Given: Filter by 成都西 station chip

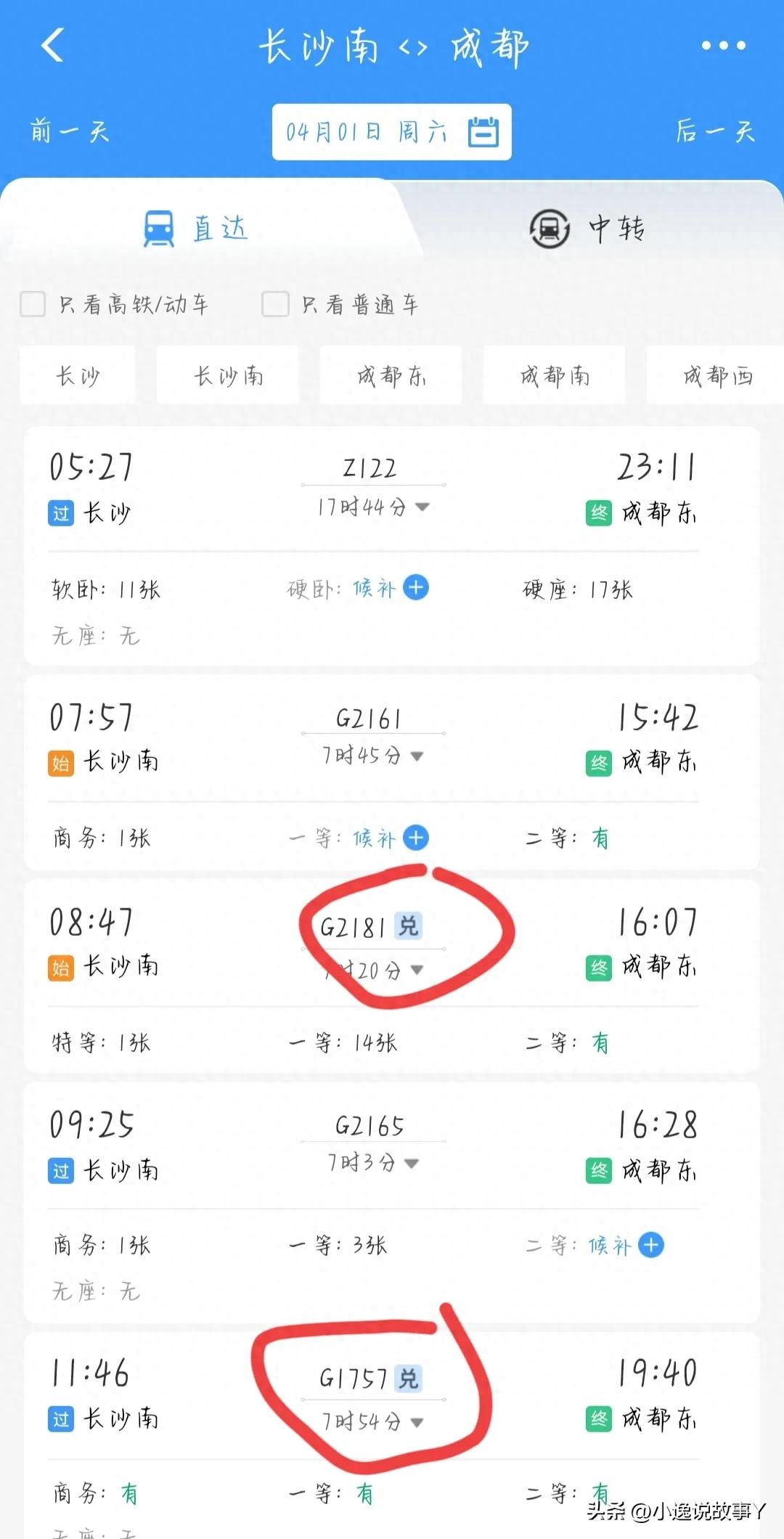Looking at the screenshot, I should (716, 375).
